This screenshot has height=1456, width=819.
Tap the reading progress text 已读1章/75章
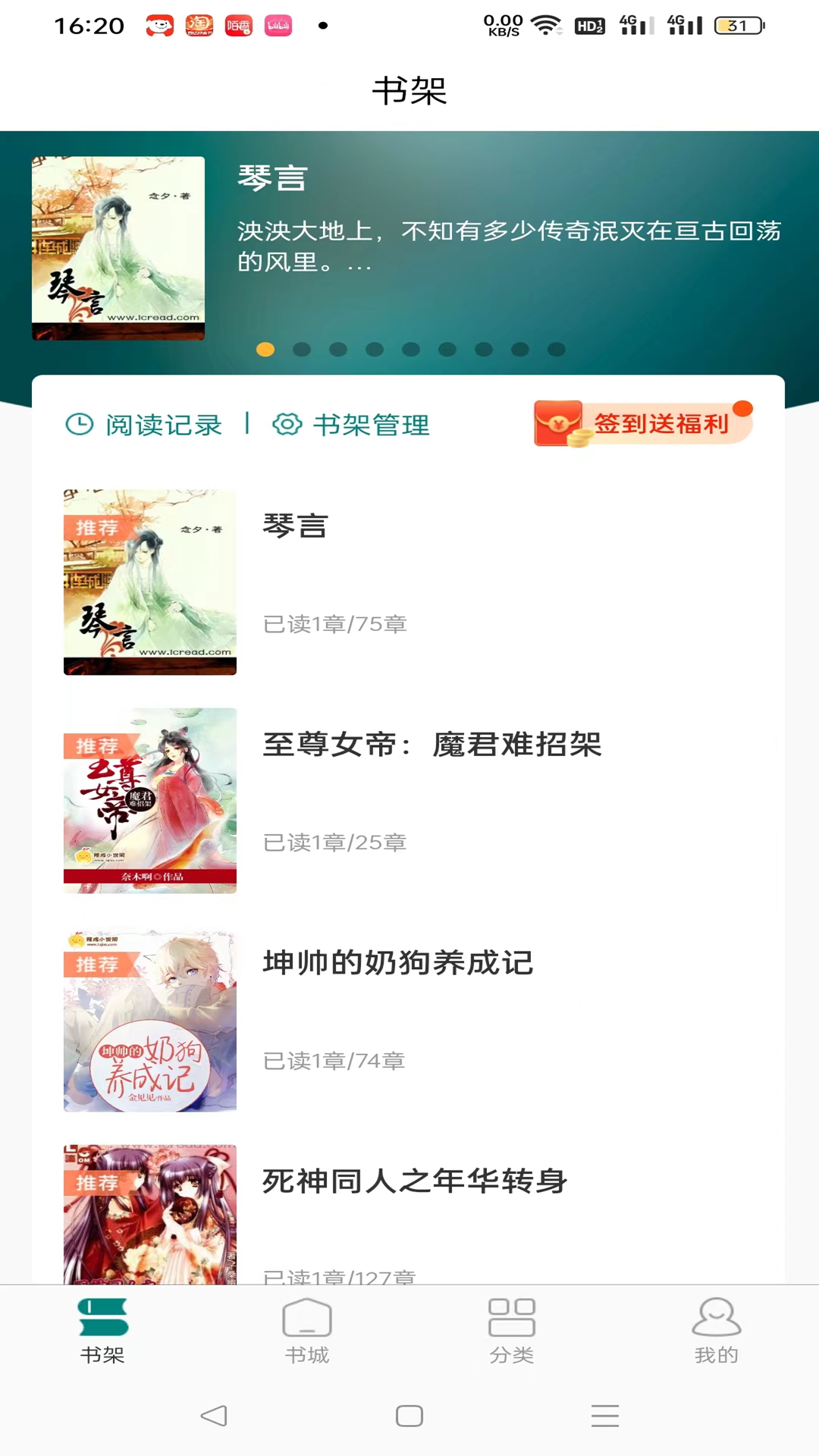pos(334,623)
